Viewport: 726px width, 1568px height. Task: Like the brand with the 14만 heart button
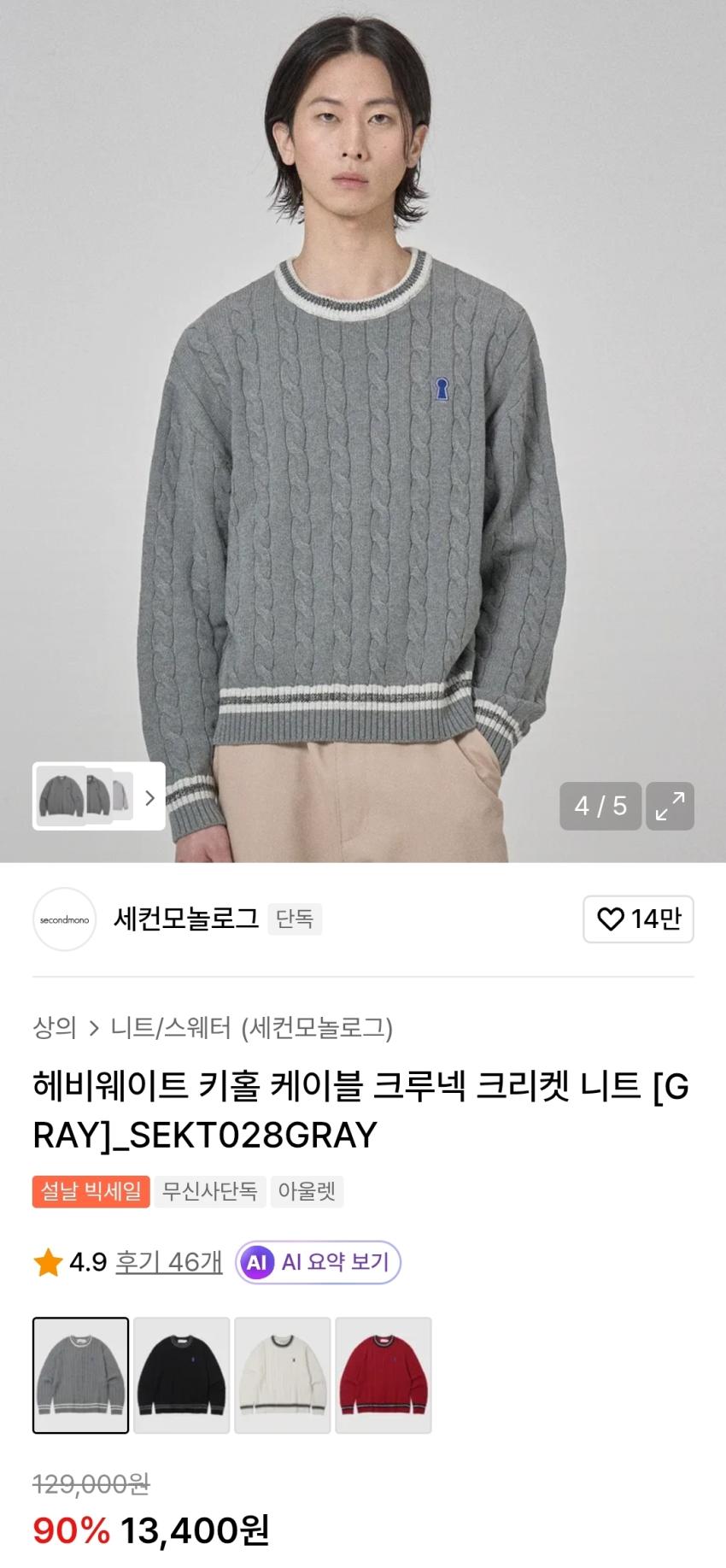(x=638, y=919)
